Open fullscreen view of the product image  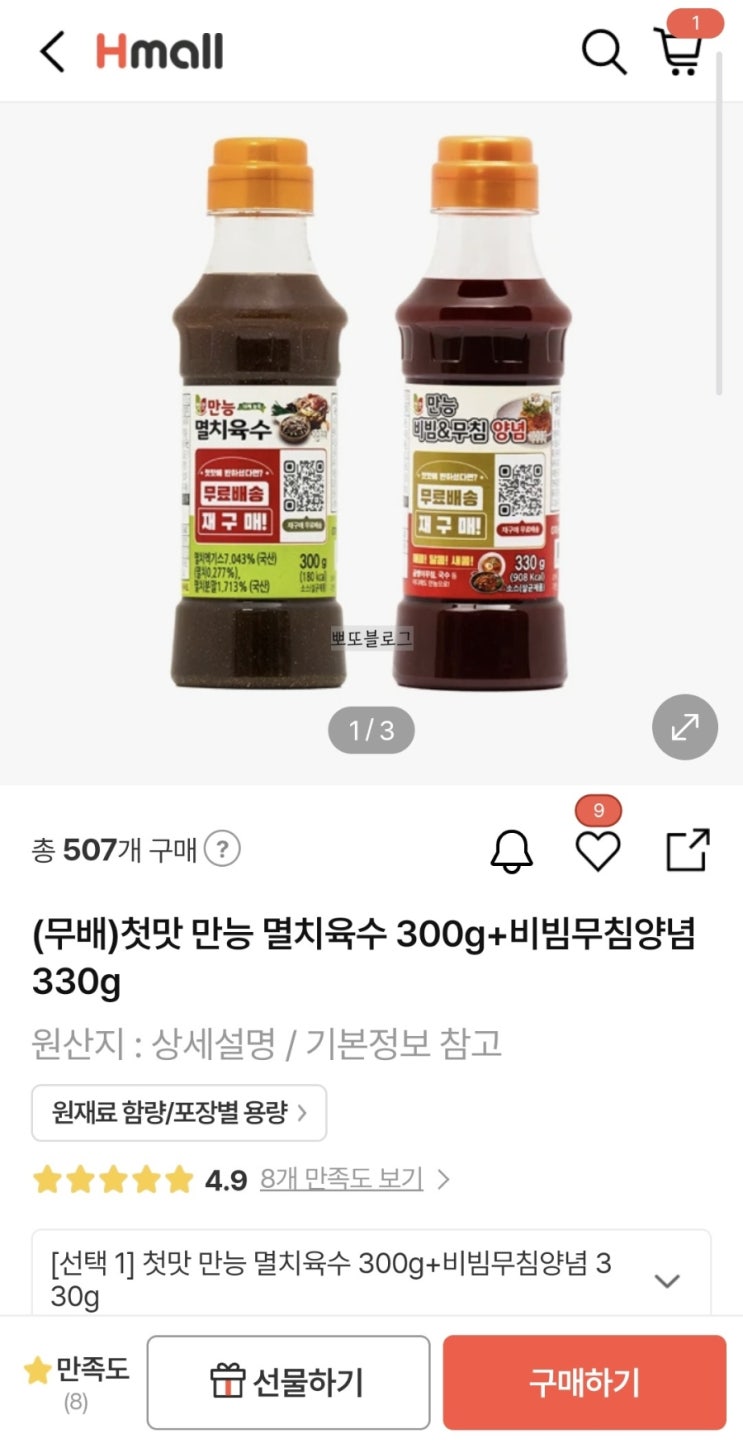pos(684,728)
